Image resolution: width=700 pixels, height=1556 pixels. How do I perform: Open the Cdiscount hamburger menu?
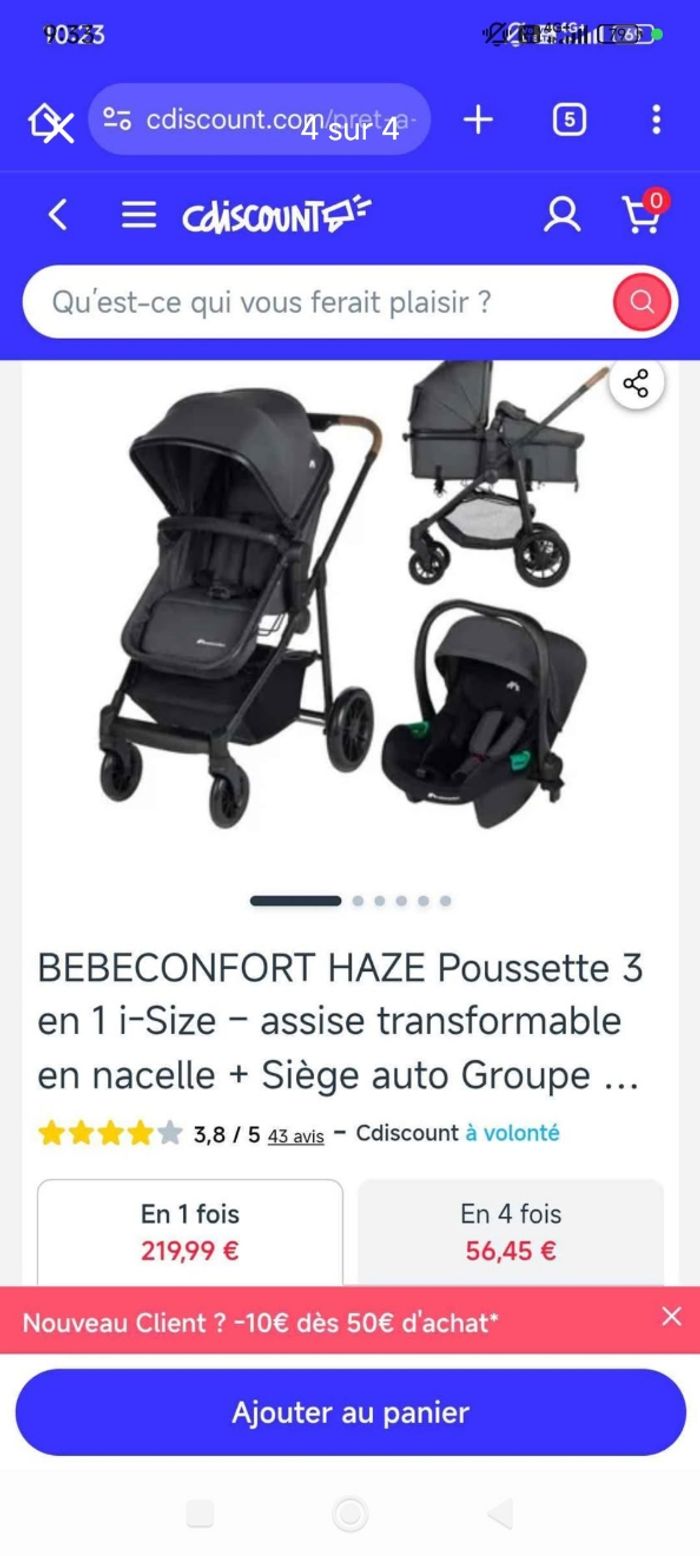138,214
